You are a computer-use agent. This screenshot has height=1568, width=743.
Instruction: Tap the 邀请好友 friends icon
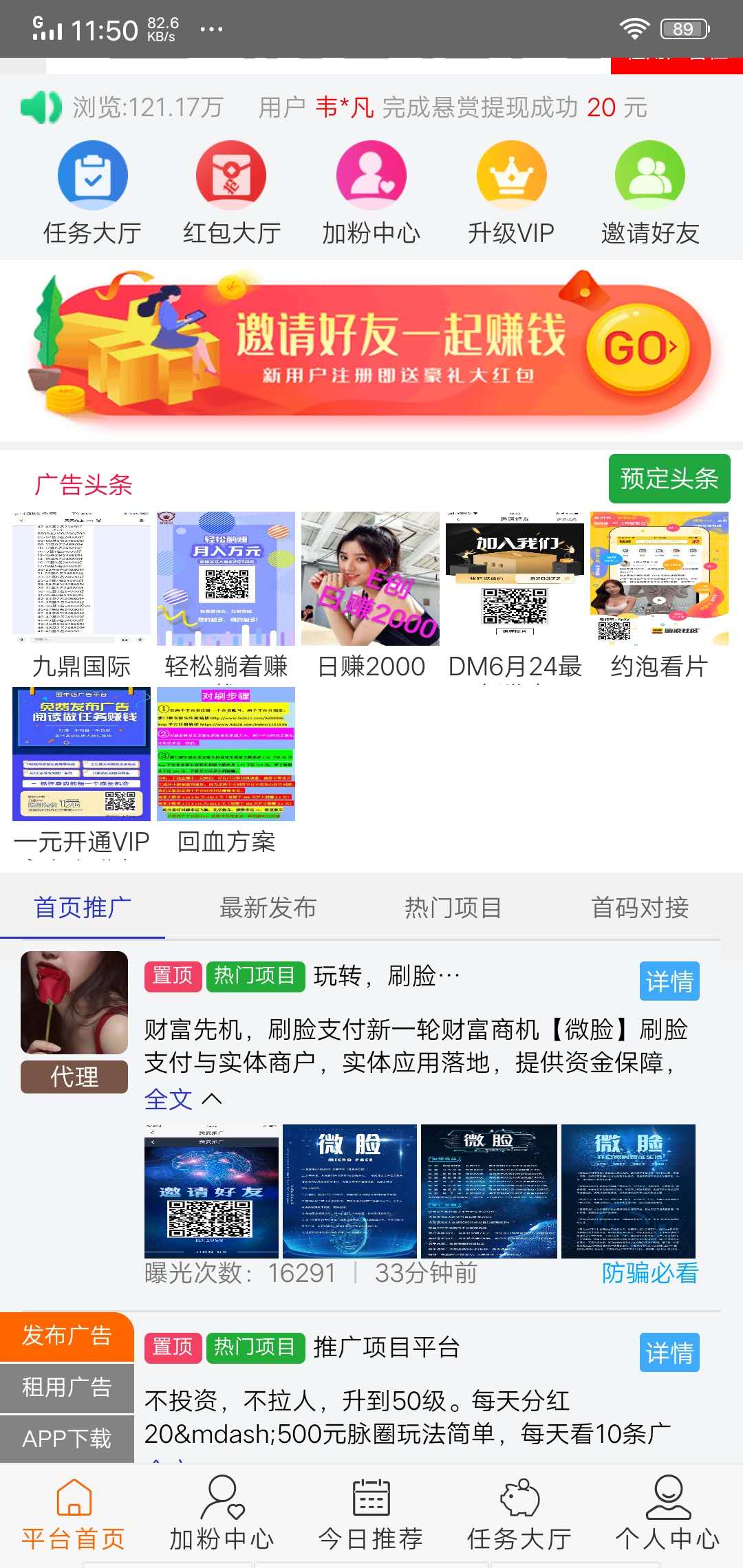tap(649, 175)
